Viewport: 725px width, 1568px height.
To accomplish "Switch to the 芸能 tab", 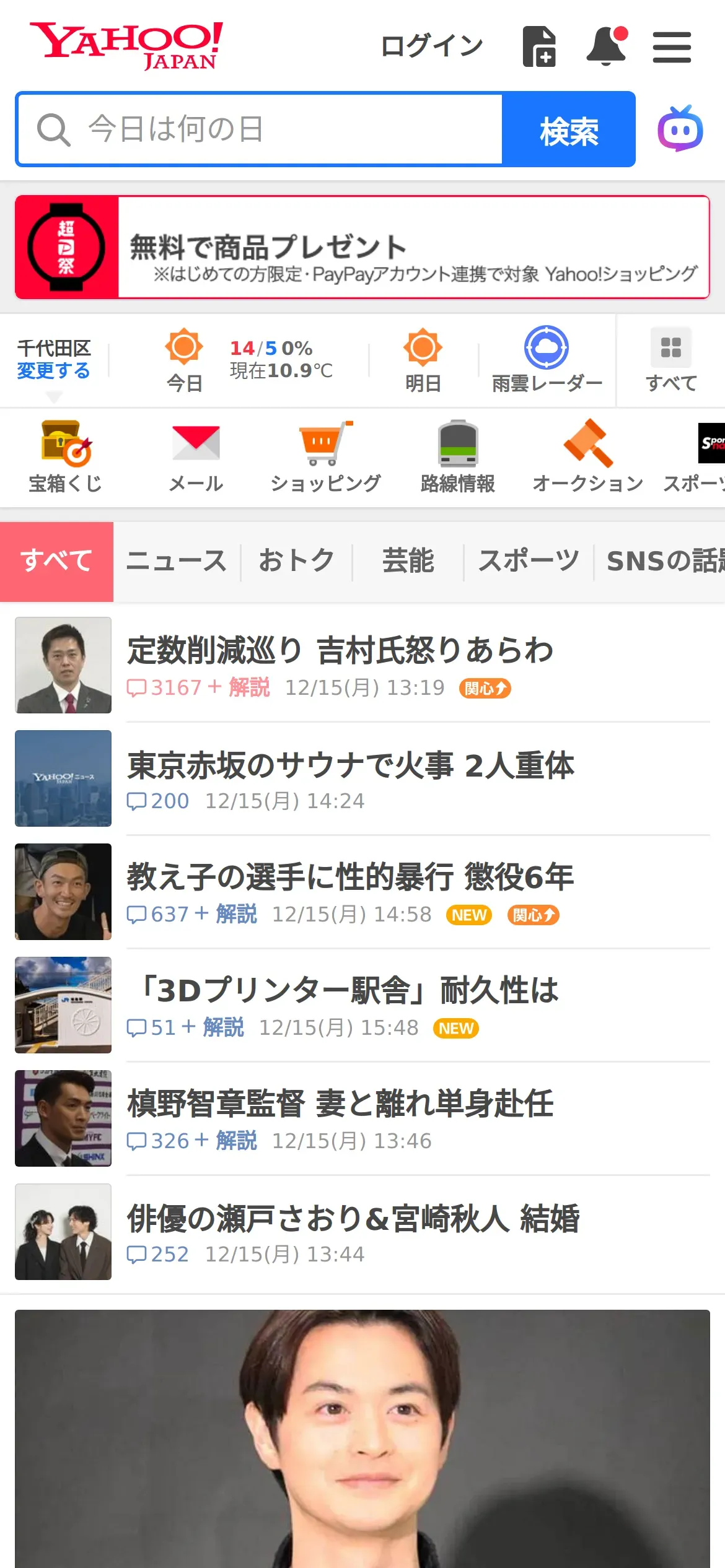I will 408,561.
